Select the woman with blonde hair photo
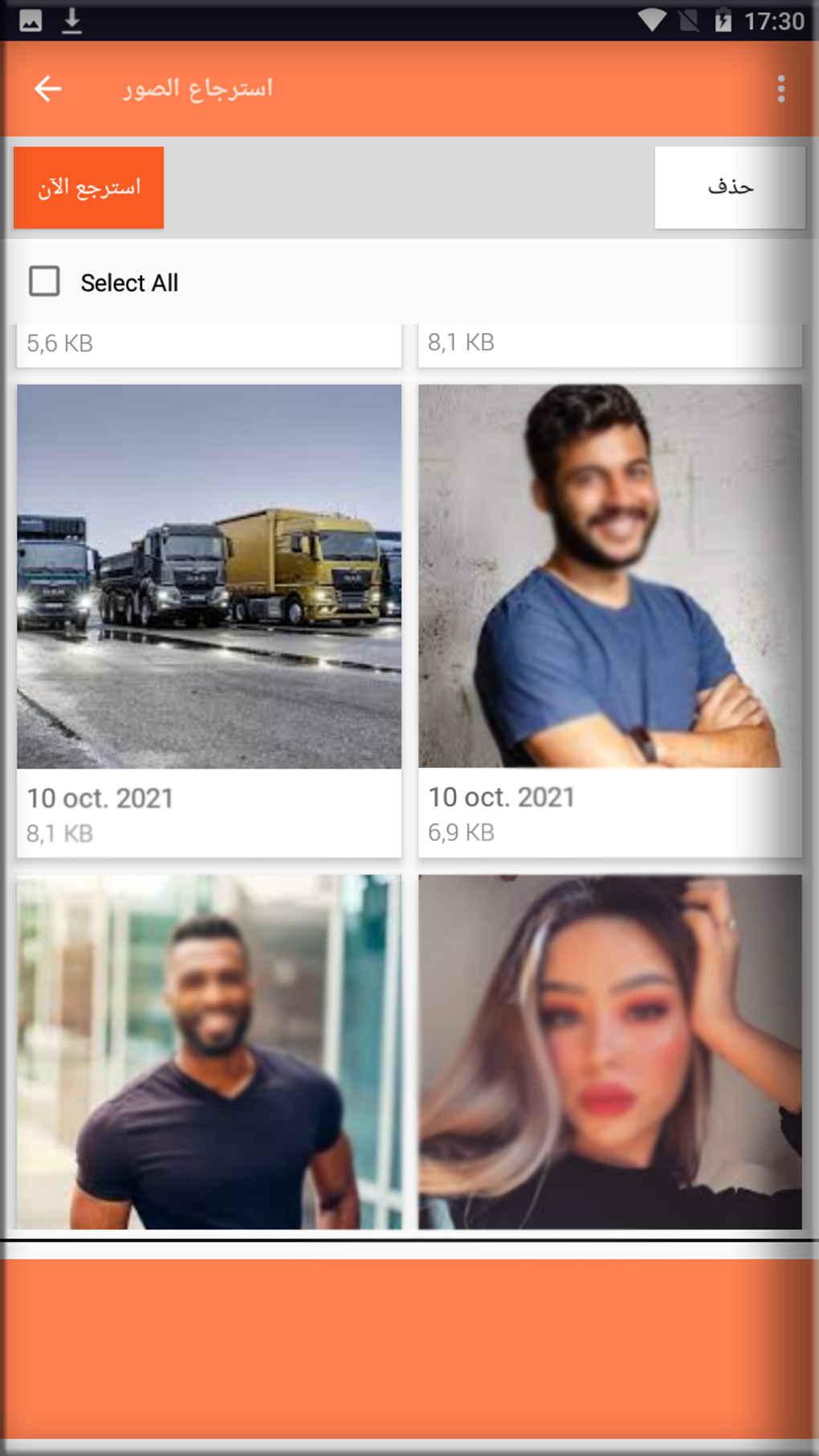819x1456 pixels. pyautogui.click(x=610, y=1051)
